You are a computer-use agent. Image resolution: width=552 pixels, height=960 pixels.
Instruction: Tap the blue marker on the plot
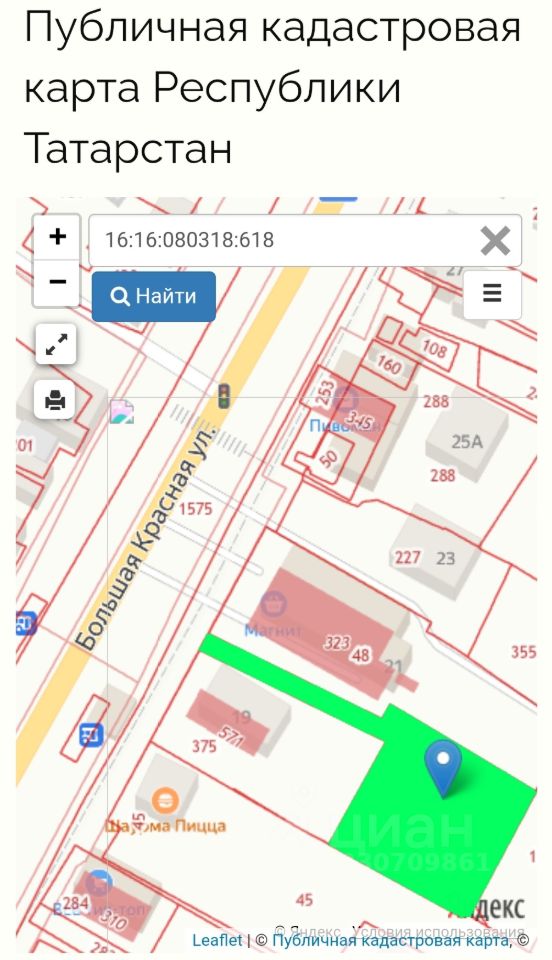tap(443, 768)
